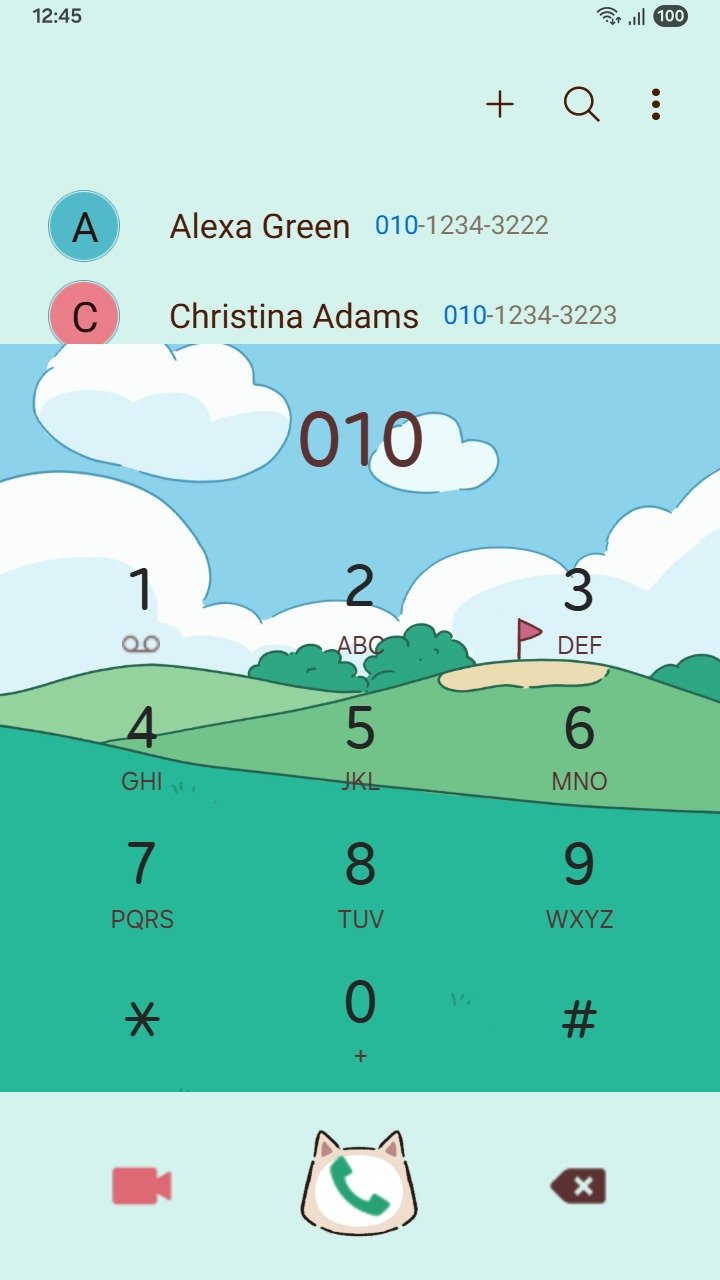Enter digit 6 MNO

coord(579,745)
